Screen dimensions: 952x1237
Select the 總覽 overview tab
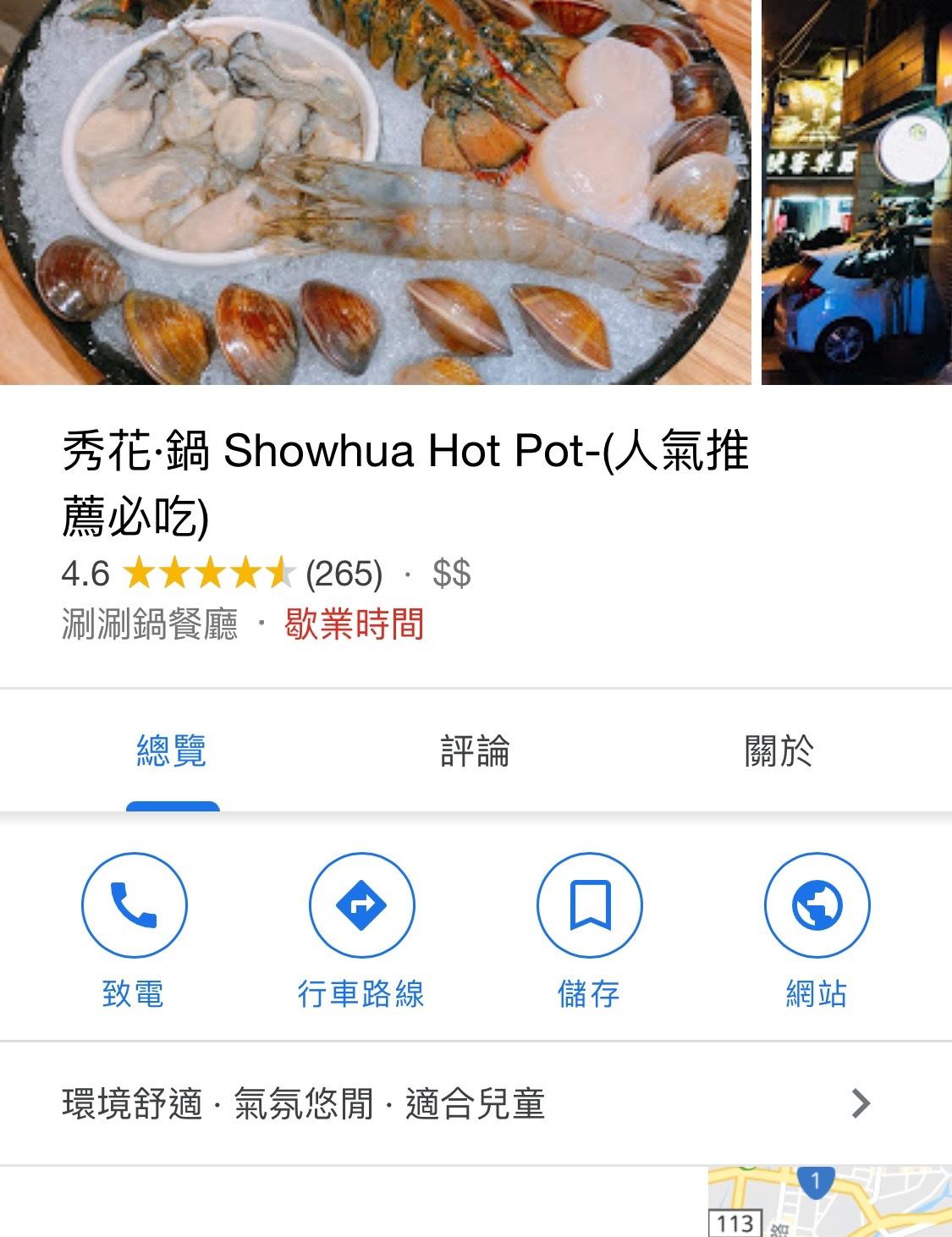(172, 751)
